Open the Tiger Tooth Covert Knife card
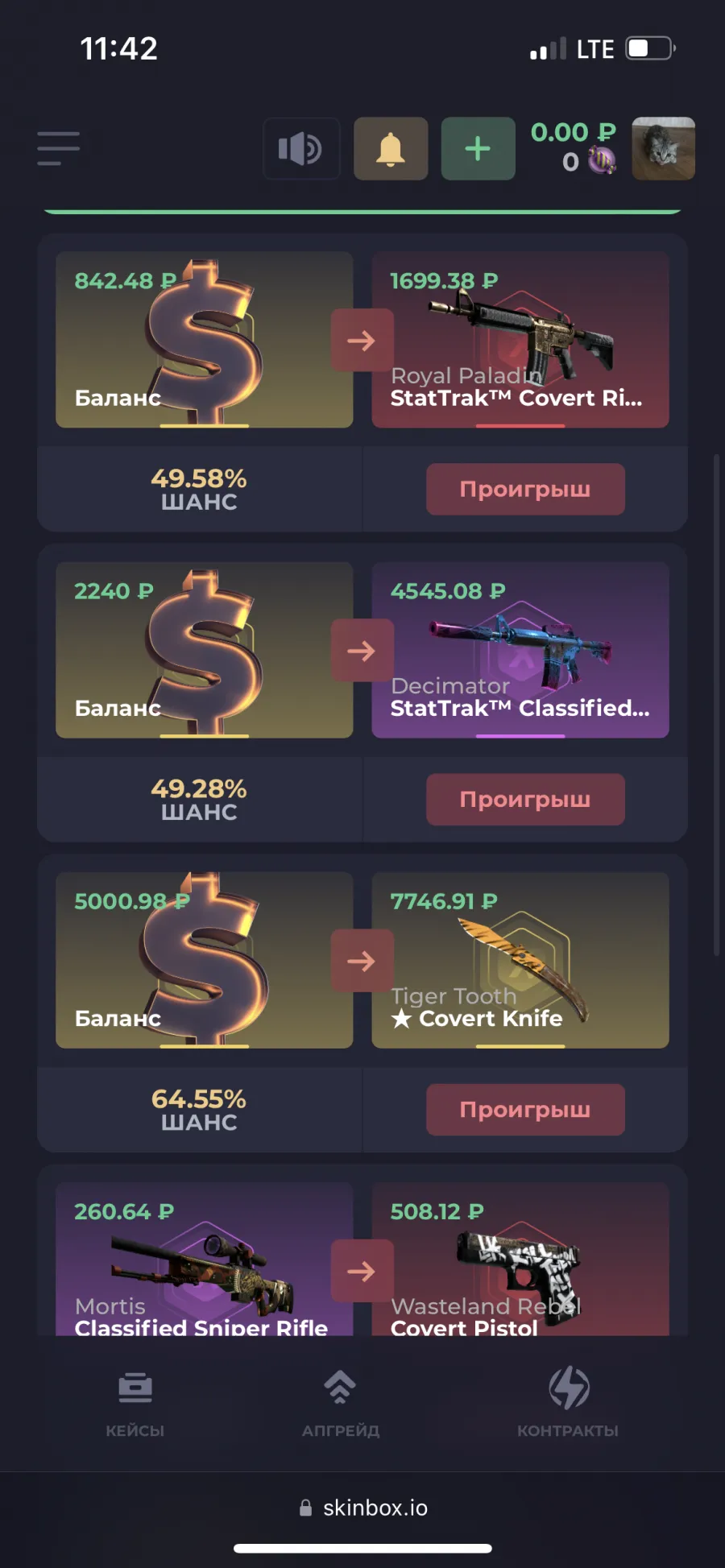 520,960
